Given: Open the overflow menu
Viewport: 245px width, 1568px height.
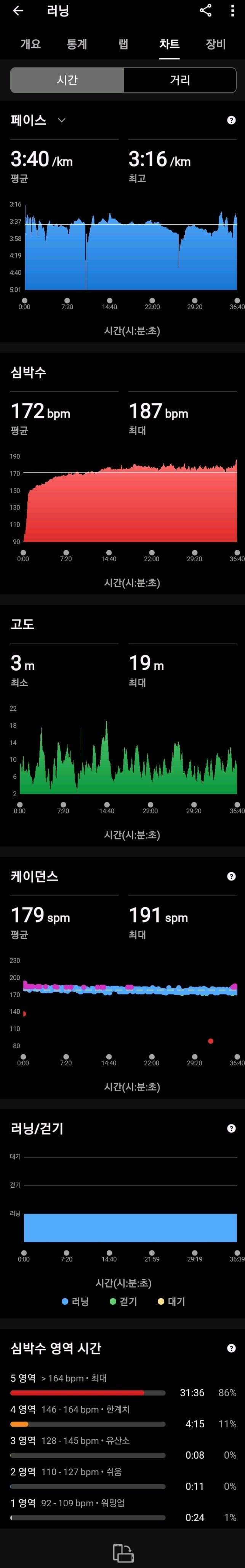Looking at the screenshot, I should point(232,10).
